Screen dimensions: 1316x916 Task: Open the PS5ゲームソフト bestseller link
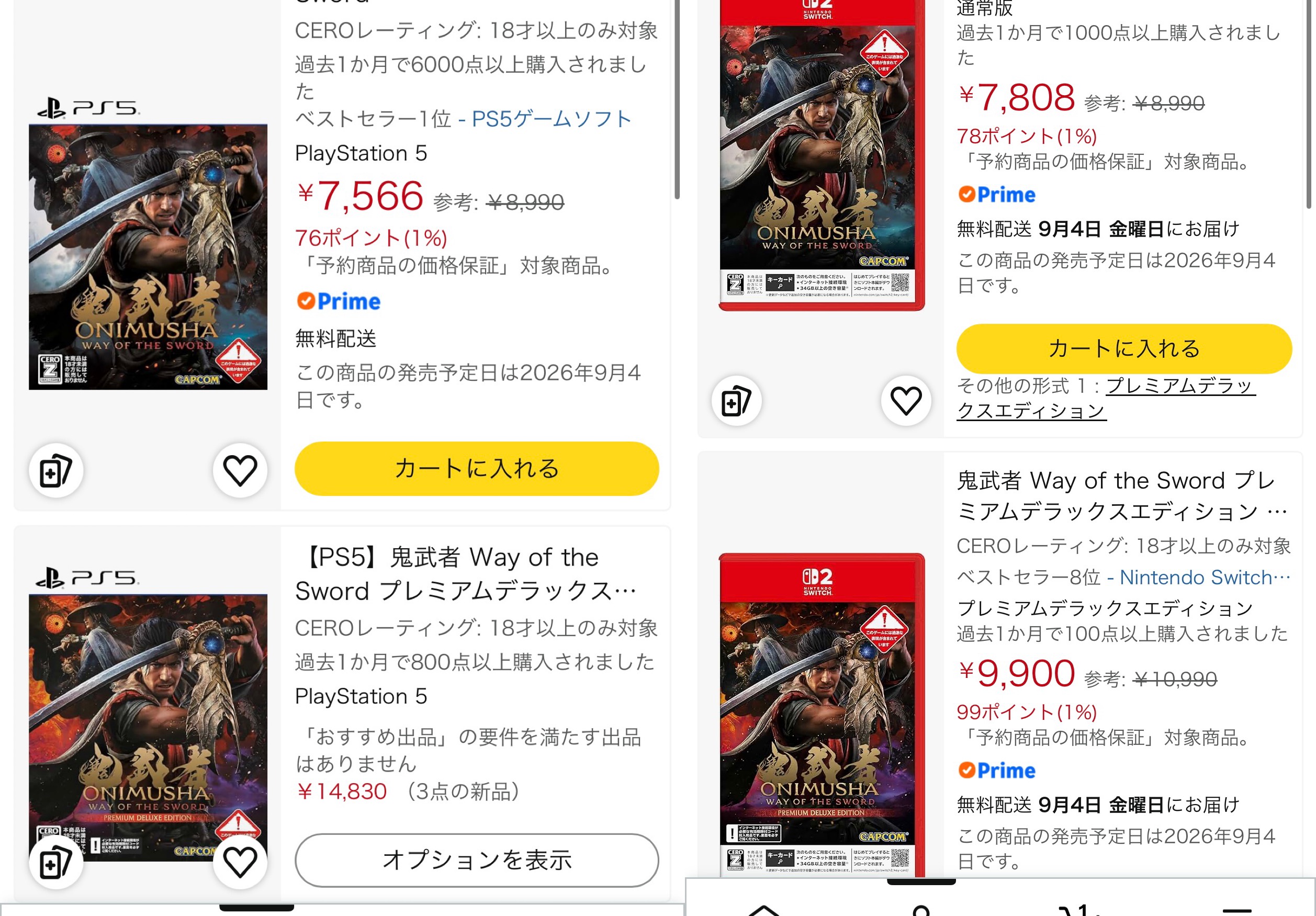pos(552,119)
